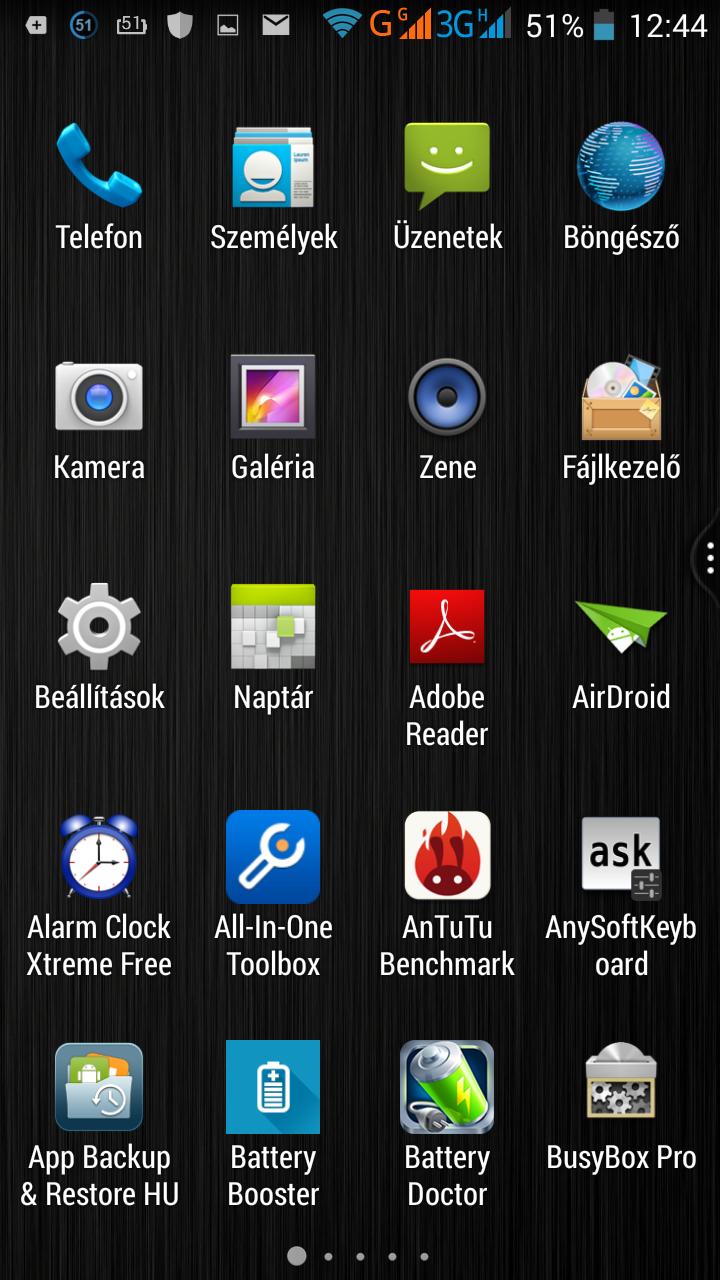
Task: Open the Telefon app
Action: 98,167
